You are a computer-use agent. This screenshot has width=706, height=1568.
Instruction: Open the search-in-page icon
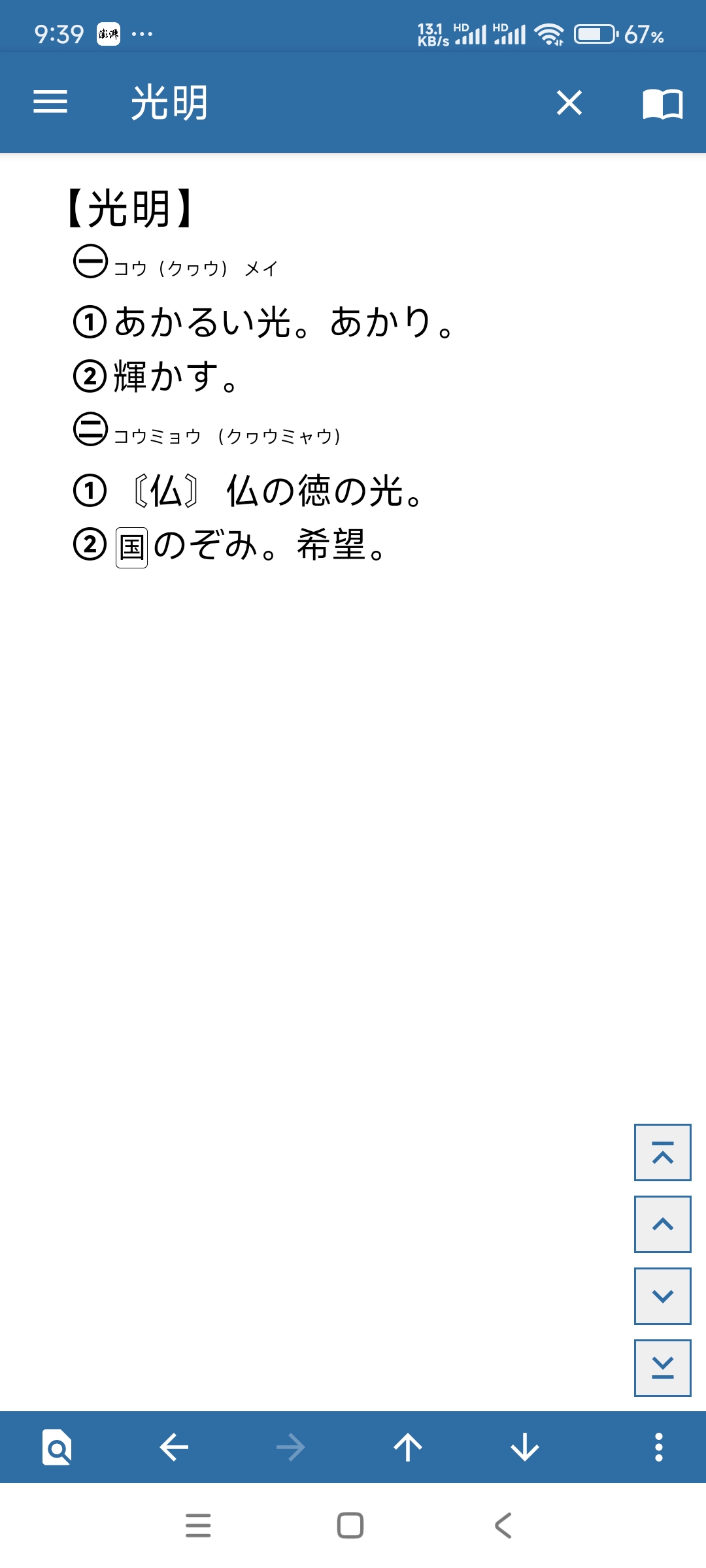pos(57,1447)
